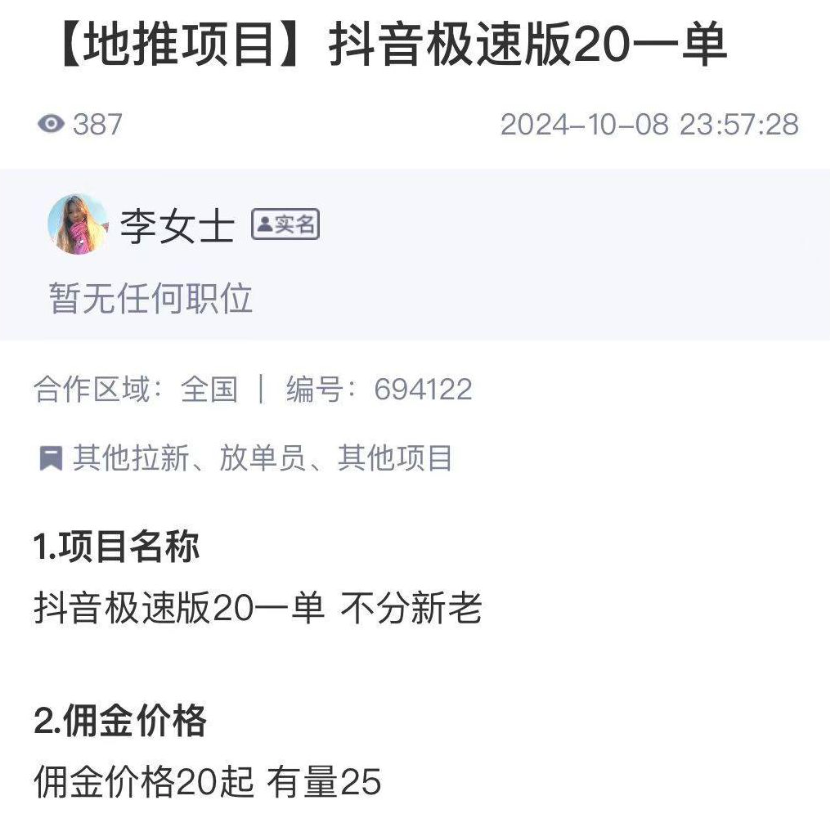Viewport: 830px width, 822px height.
Task: Open 李女士's profile avatar
Action: tap(78, 224)
